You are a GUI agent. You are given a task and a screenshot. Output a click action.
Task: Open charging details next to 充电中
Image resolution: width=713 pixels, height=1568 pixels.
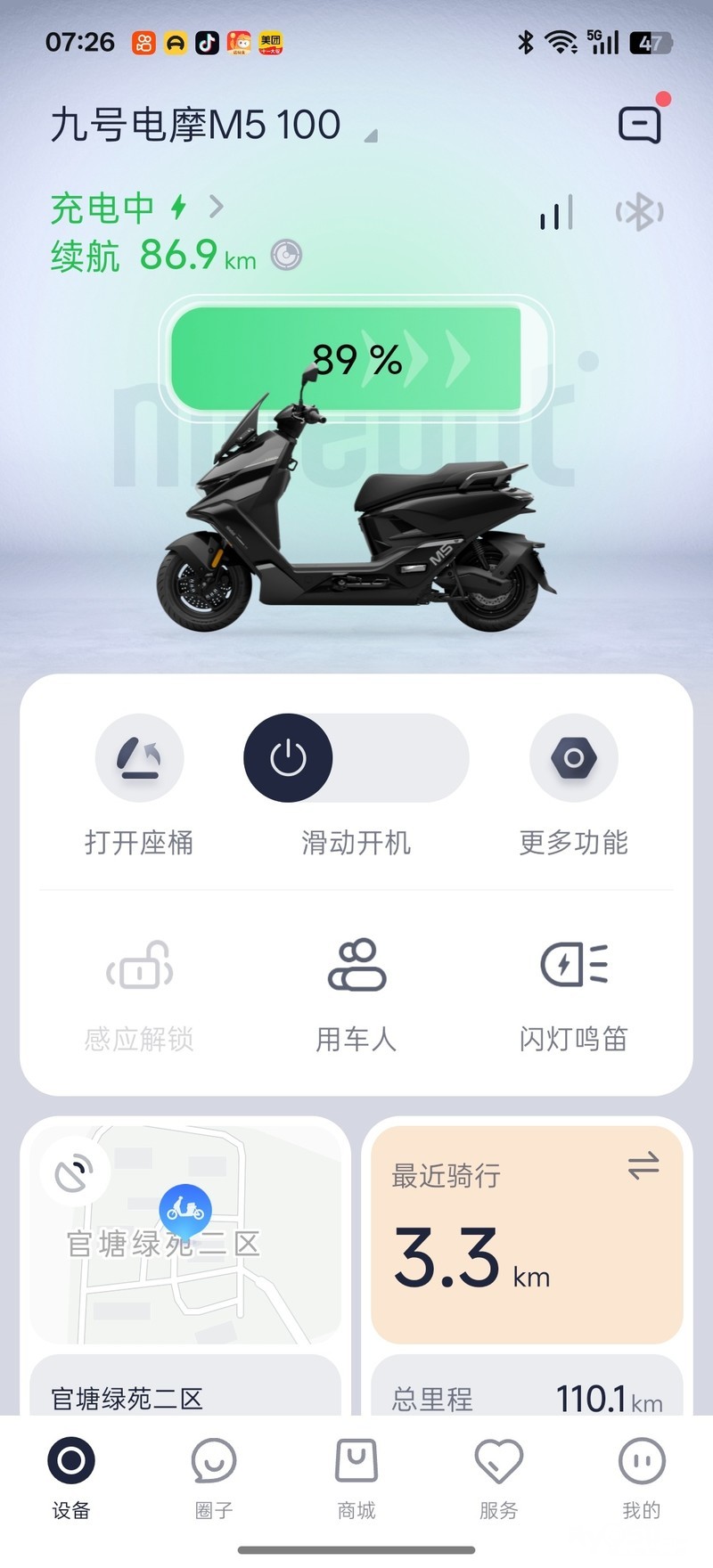216,208
